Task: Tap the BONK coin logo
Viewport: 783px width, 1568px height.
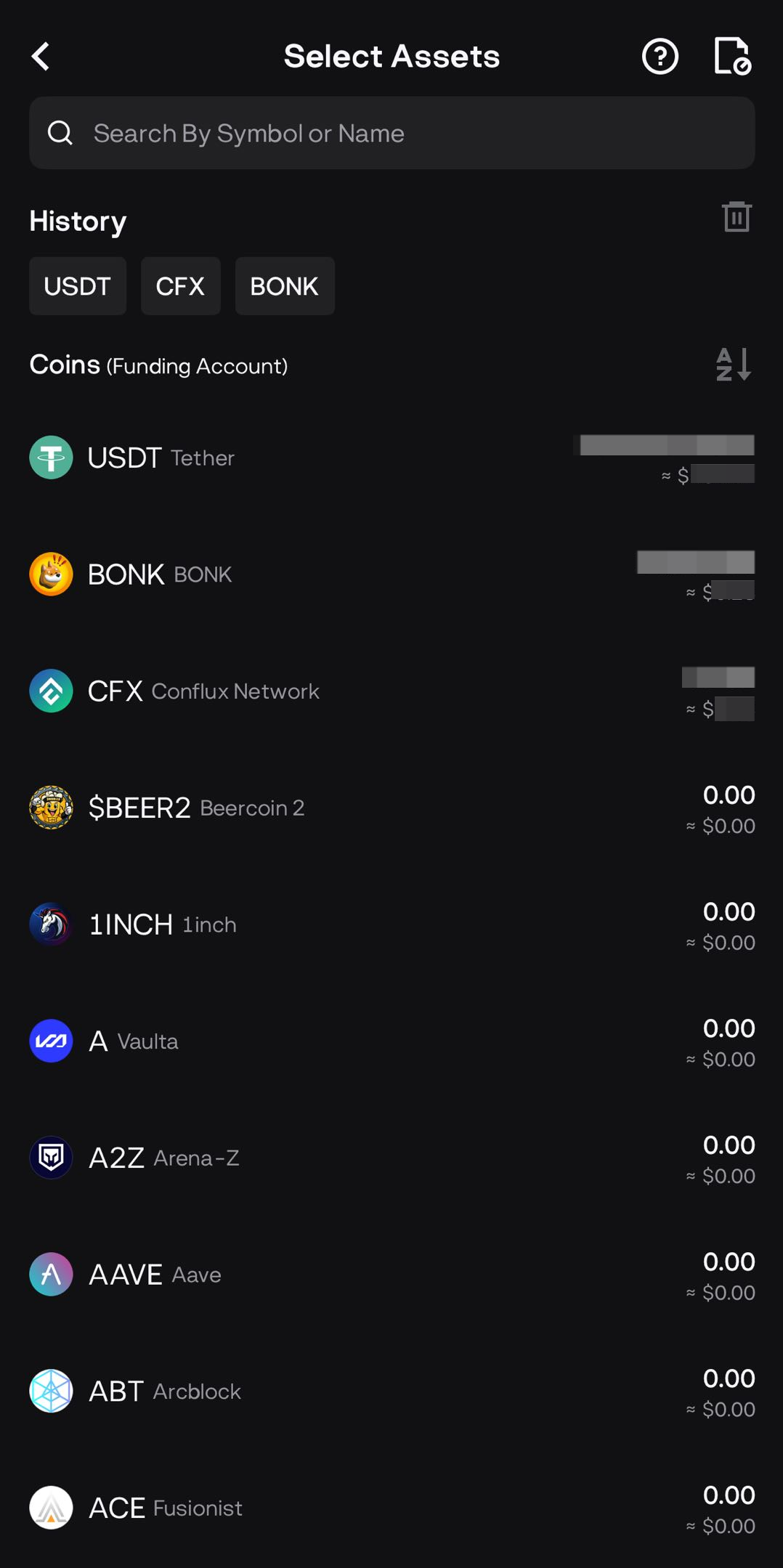Action: point(50,574)
